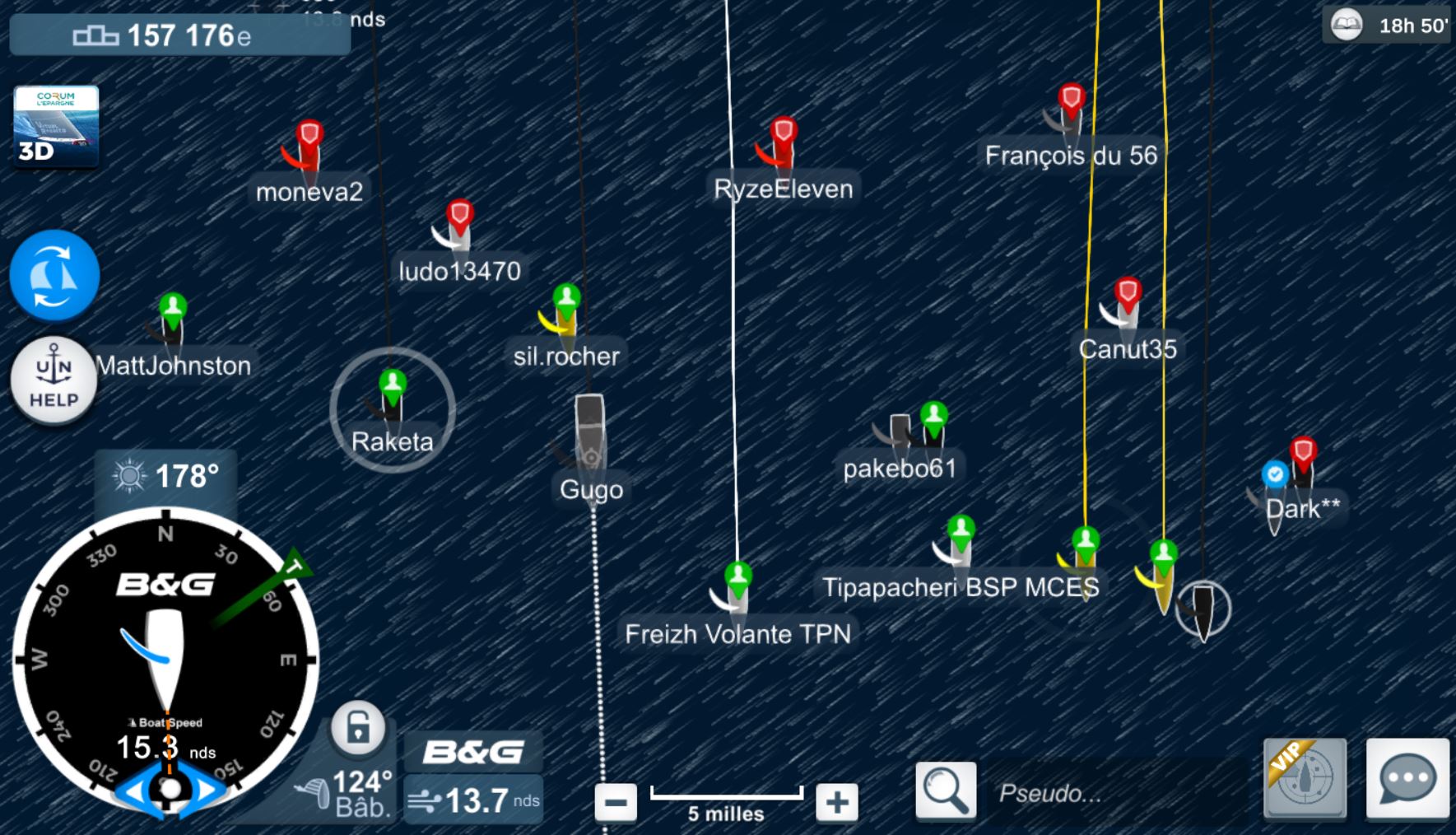Tap the blue sail change button

[x=54, y=275]
